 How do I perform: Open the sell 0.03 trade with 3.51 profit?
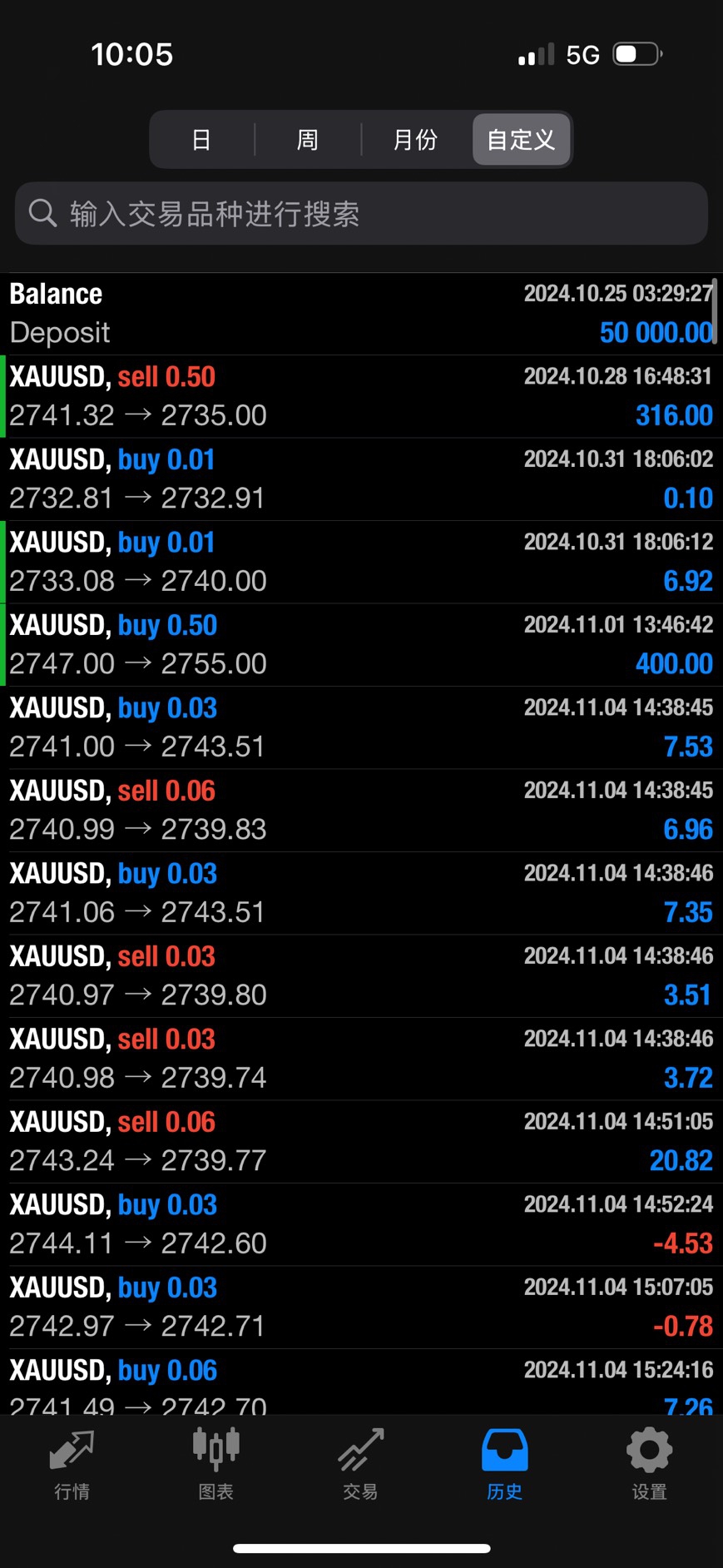pos(361,975)
